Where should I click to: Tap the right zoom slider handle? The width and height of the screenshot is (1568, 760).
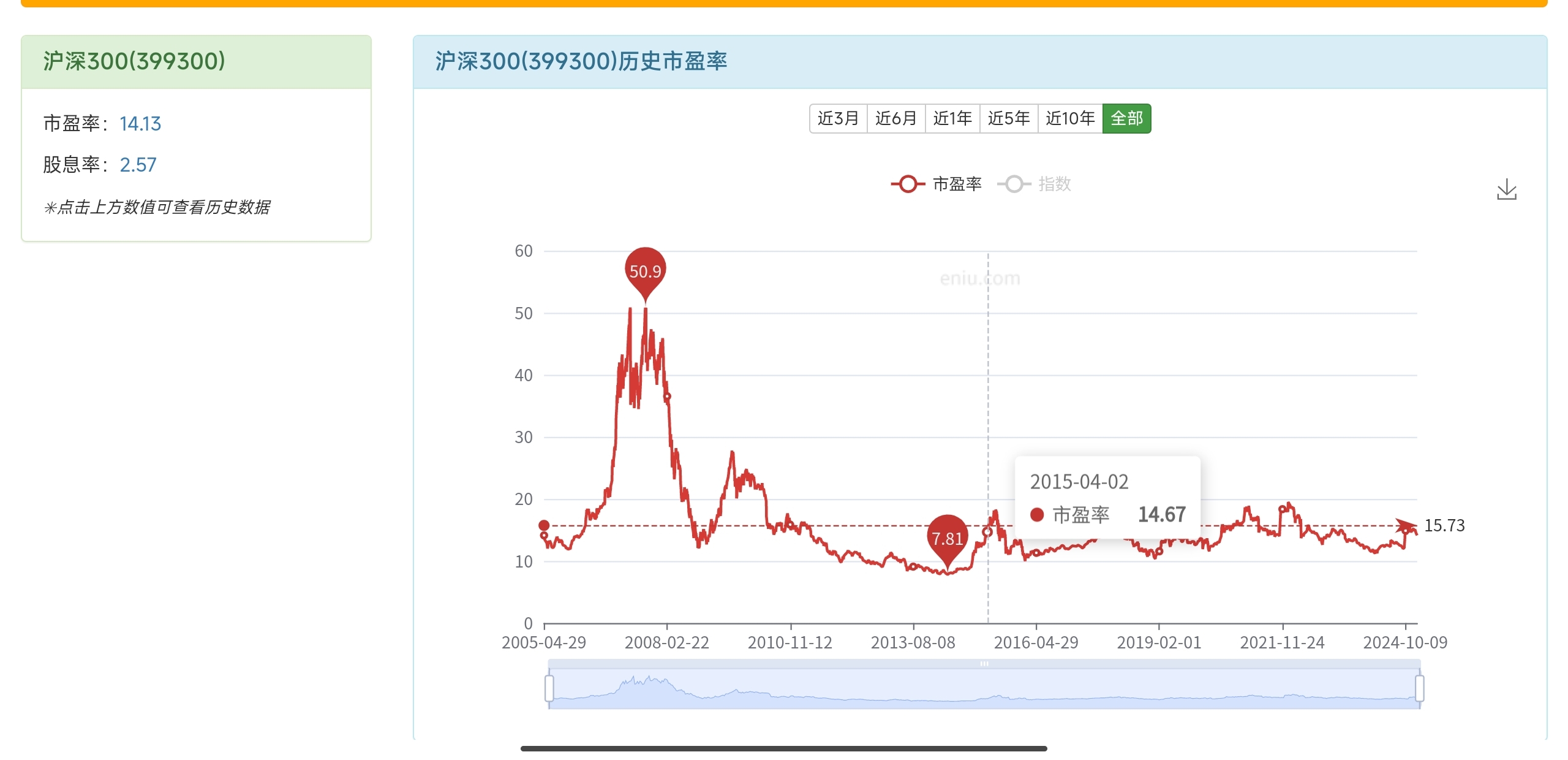click(x=1419, y=688)
